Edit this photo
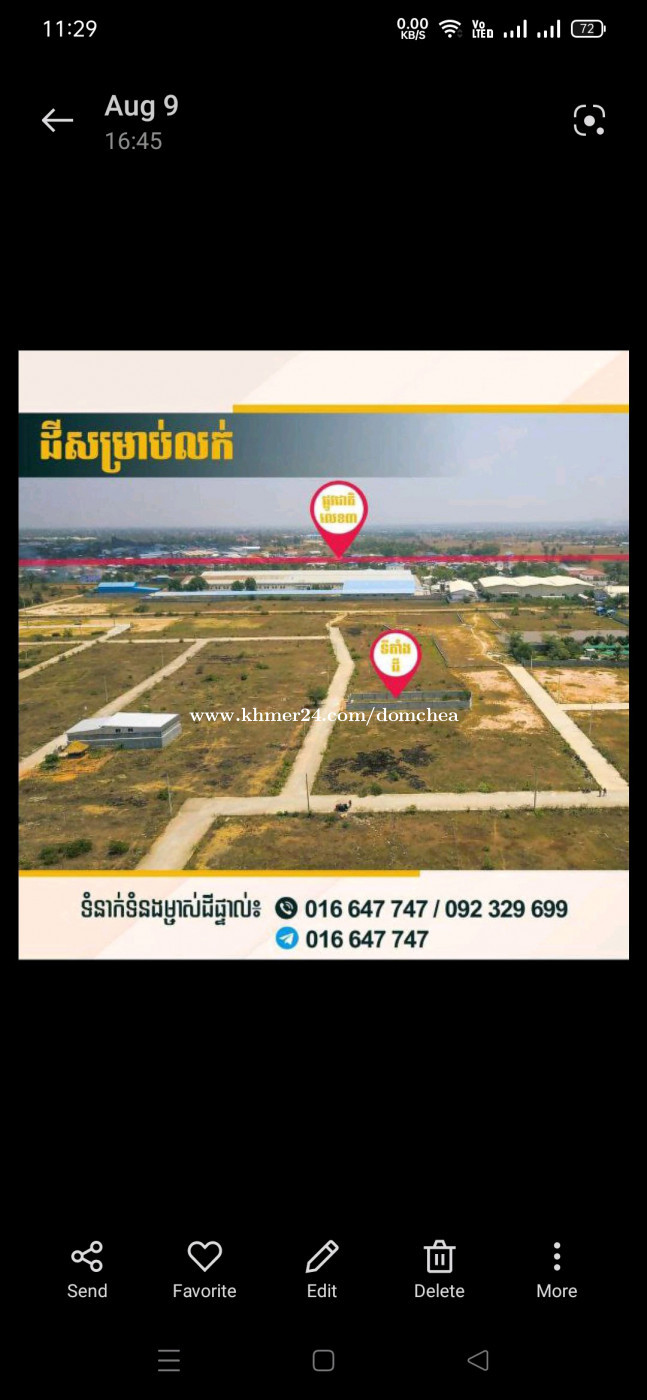 point(322,1270)
